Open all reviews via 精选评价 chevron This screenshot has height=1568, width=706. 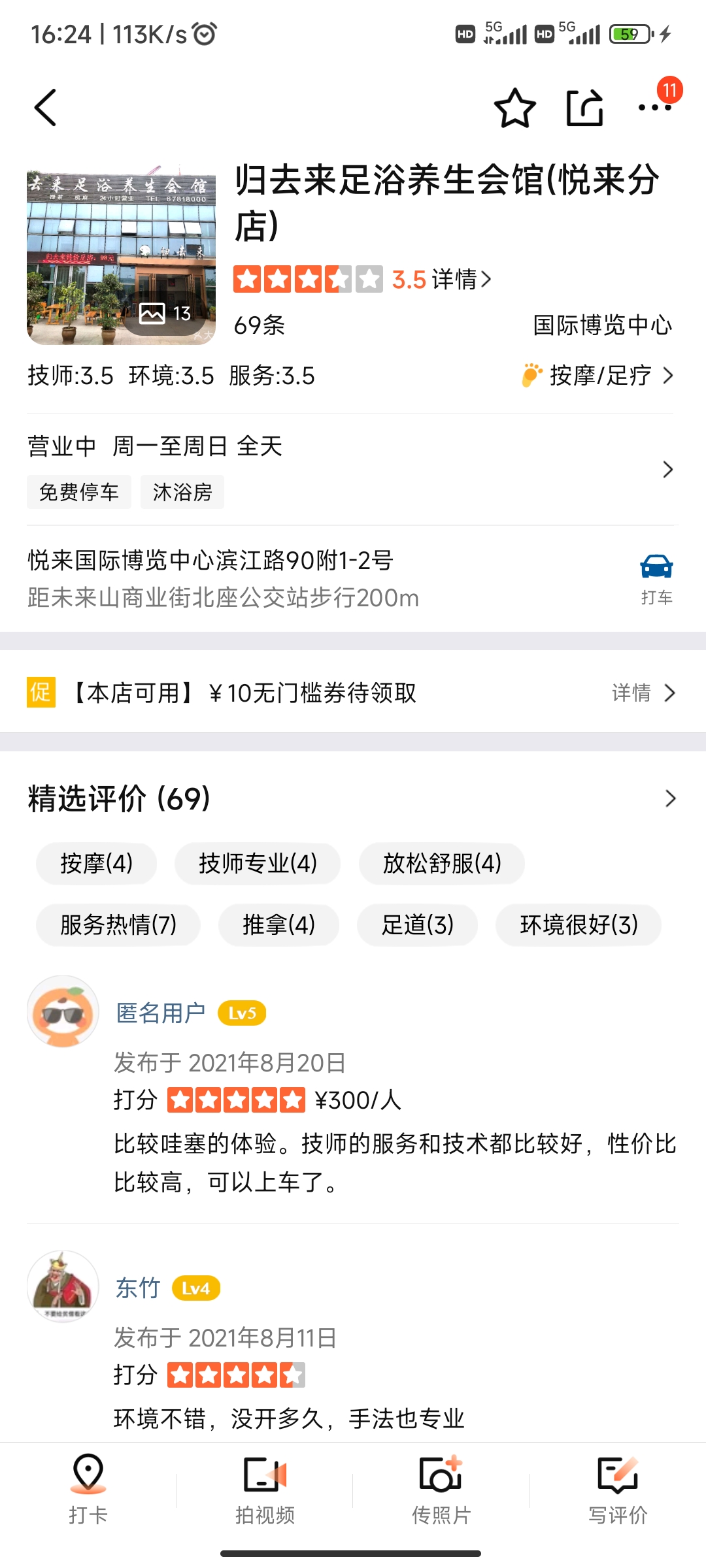point(670,799)
